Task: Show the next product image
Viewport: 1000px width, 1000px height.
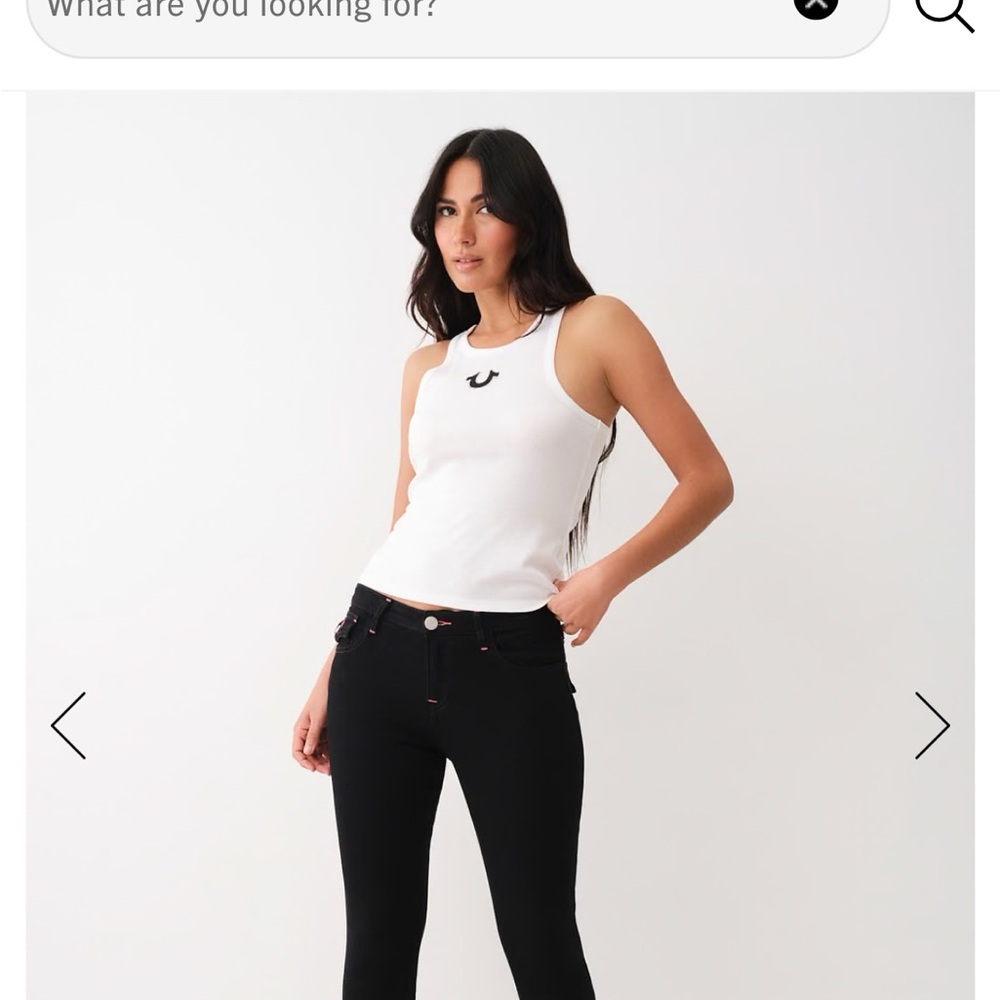Action: [931, 725]
